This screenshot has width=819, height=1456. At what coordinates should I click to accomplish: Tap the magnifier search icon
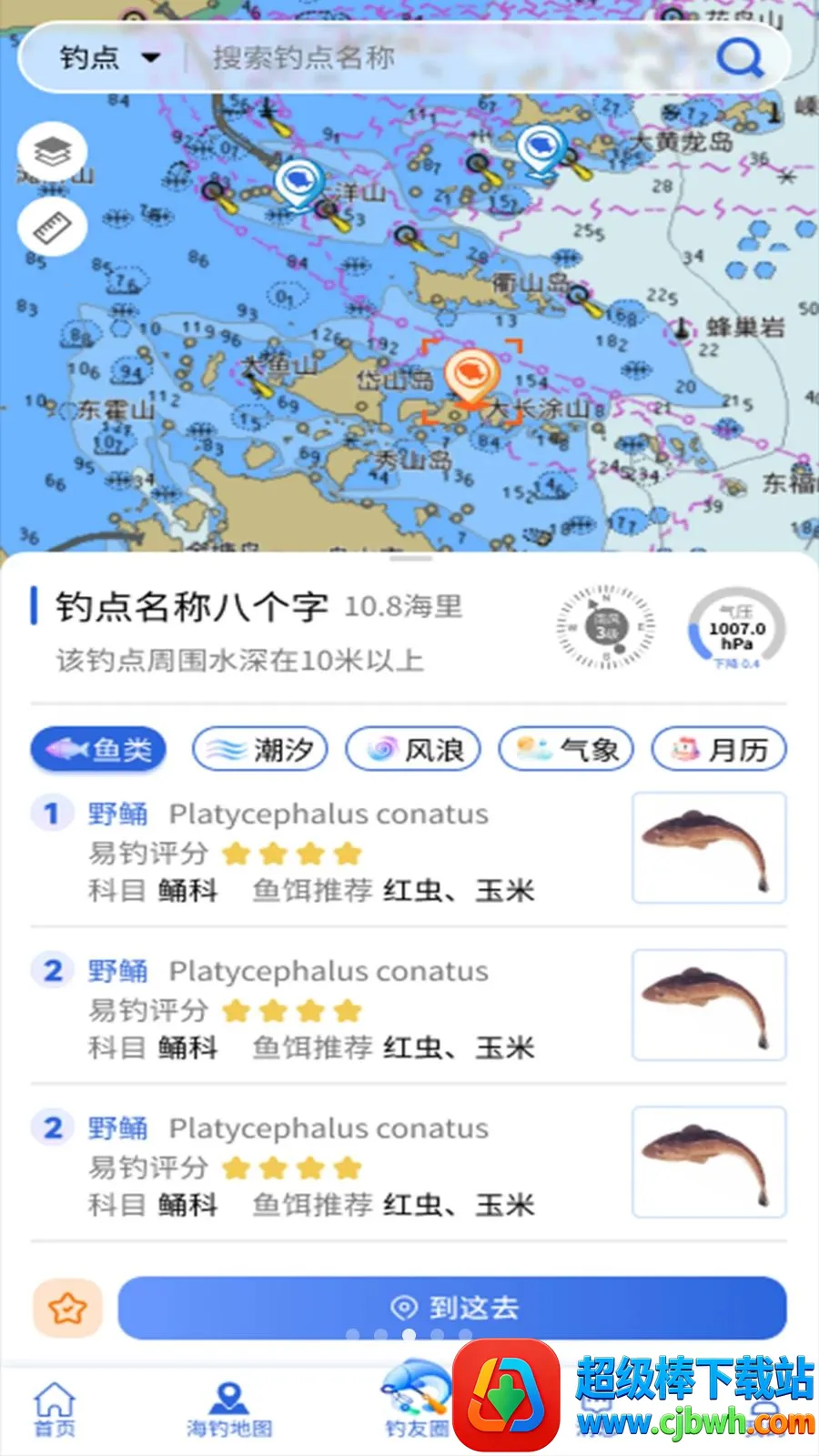coord(739,58)
